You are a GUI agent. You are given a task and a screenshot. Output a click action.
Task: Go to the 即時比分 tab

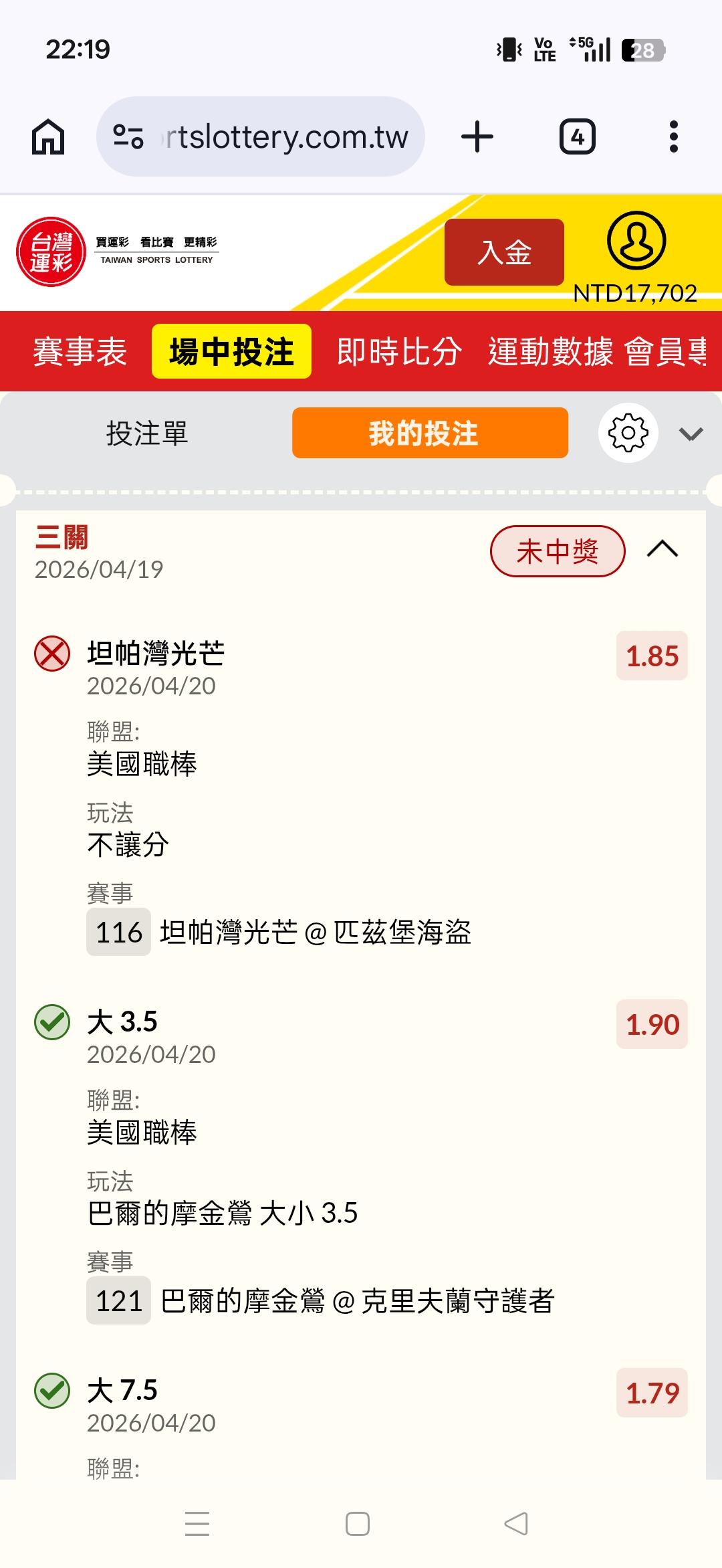399,351
